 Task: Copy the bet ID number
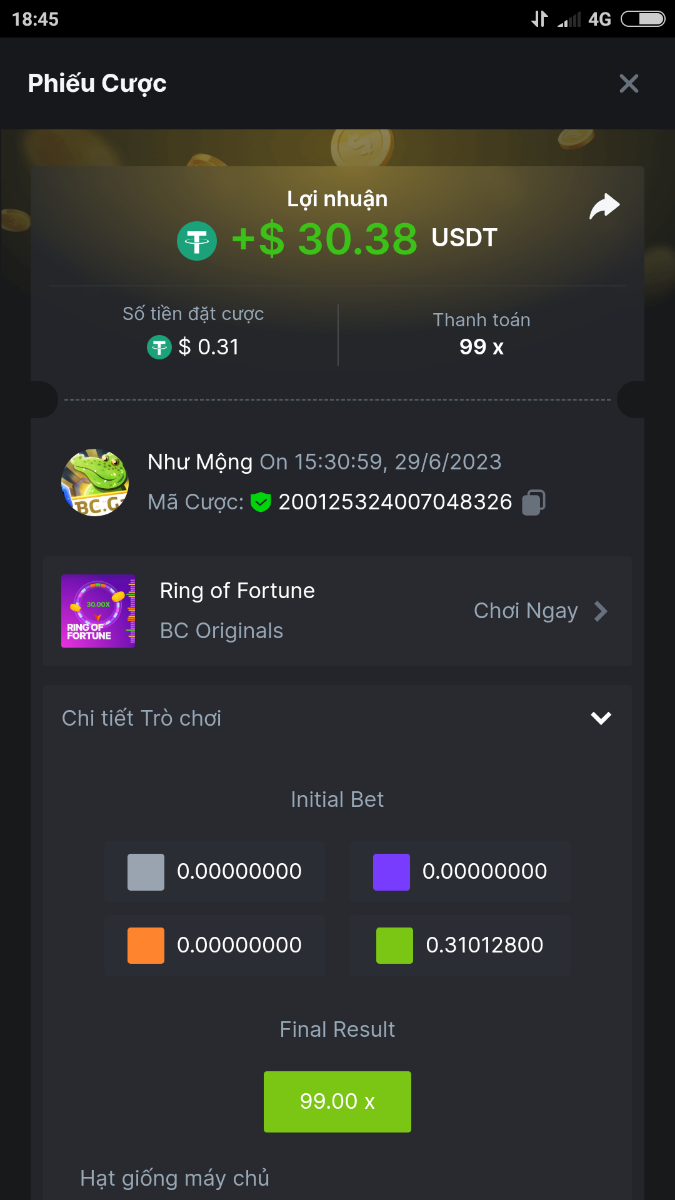[x=534, y=502]
